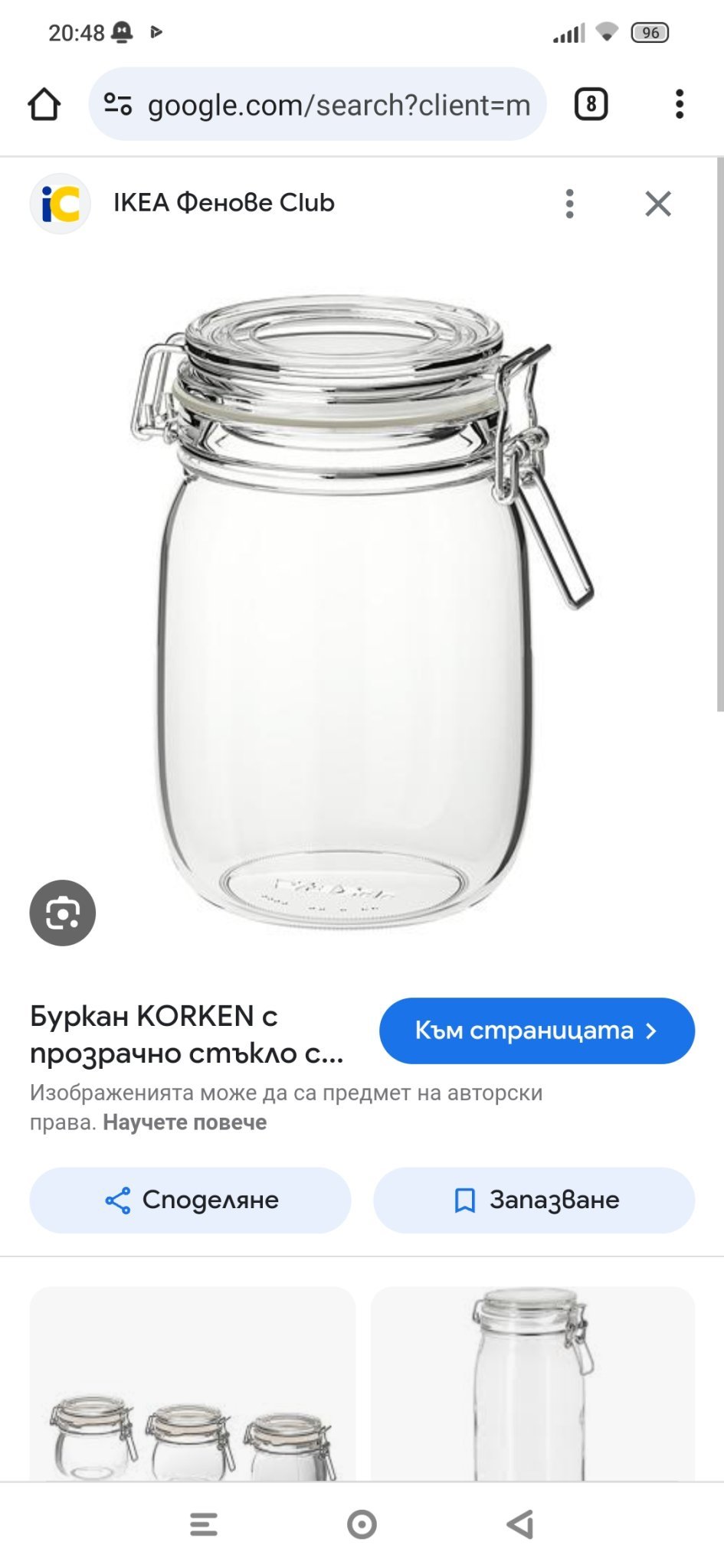Screen dimensions: 724x1568
Task: Search this image with Google Lens
Action: (62, 913)
